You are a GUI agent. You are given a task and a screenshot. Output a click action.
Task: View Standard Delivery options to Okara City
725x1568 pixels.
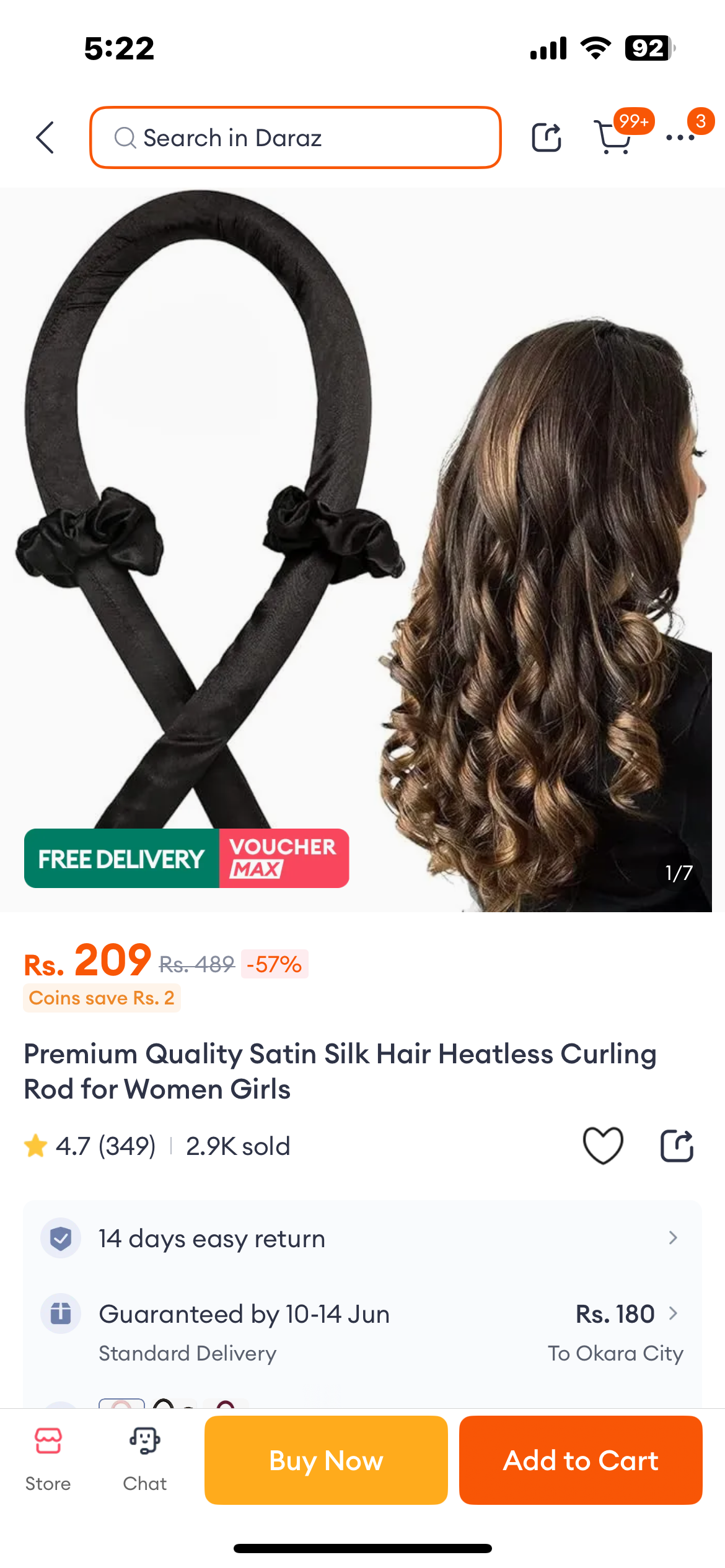(x=362, y=1331)
